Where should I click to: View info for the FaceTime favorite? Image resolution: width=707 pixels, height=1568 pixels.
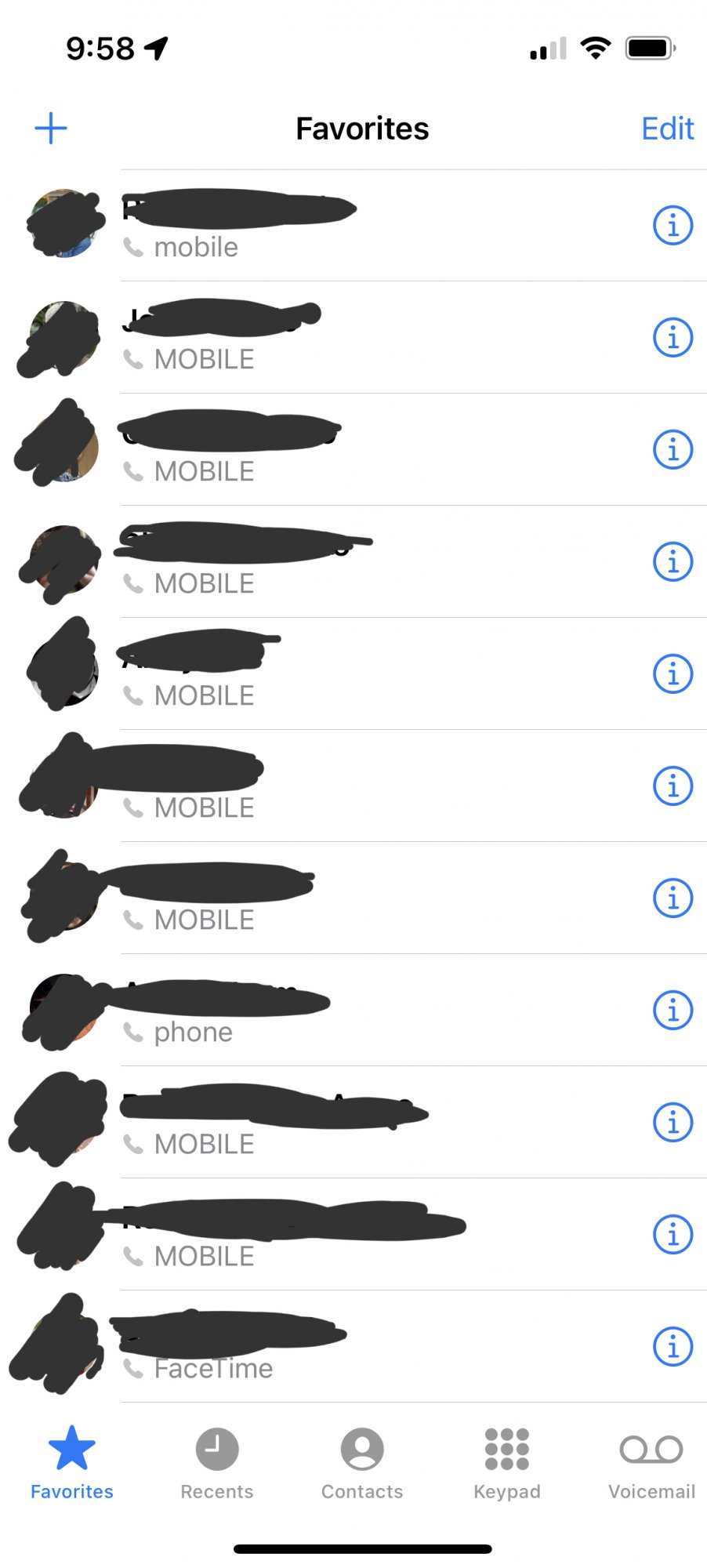click(x=673, y=1346)
